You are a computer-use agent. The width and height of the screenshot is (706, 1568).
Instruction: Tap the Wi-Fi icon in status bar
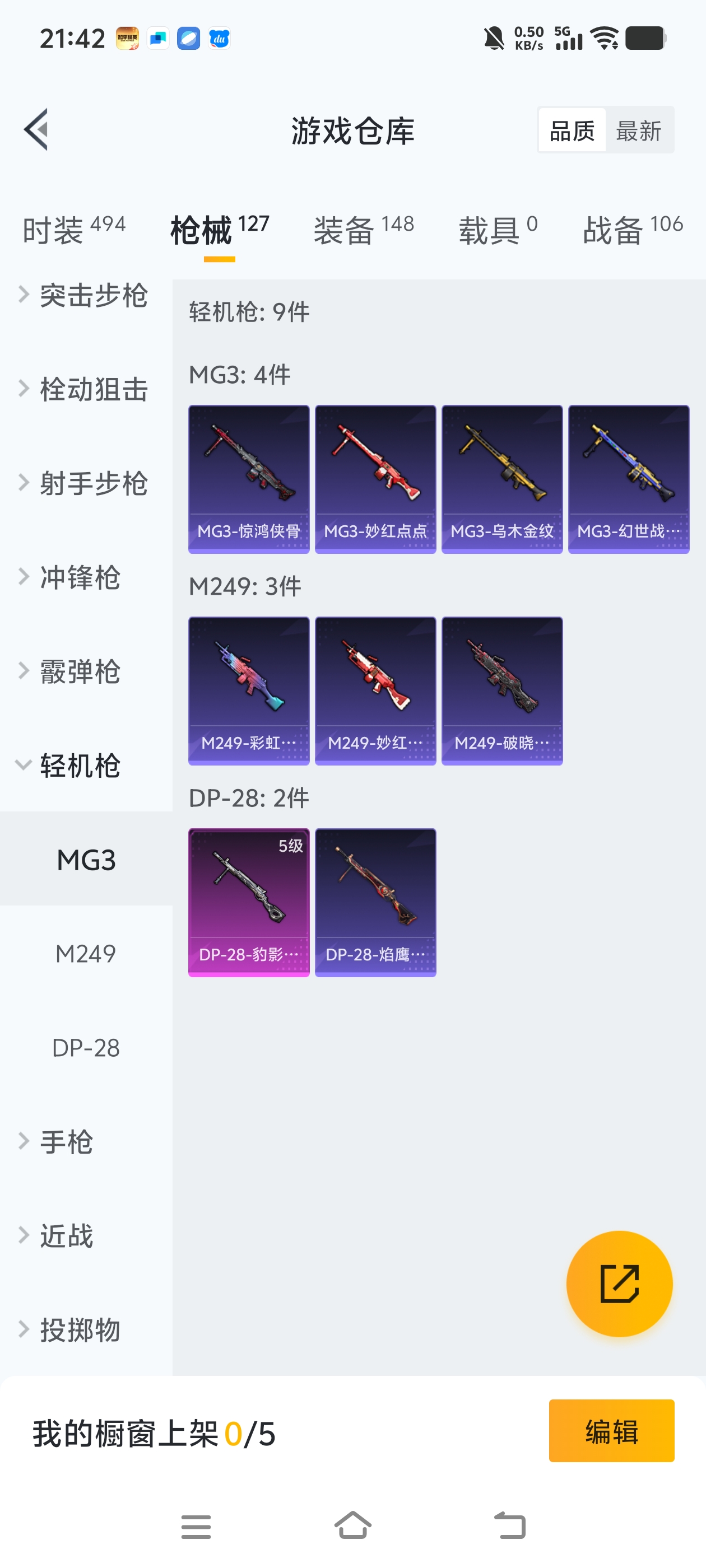[x=605, y=38]
